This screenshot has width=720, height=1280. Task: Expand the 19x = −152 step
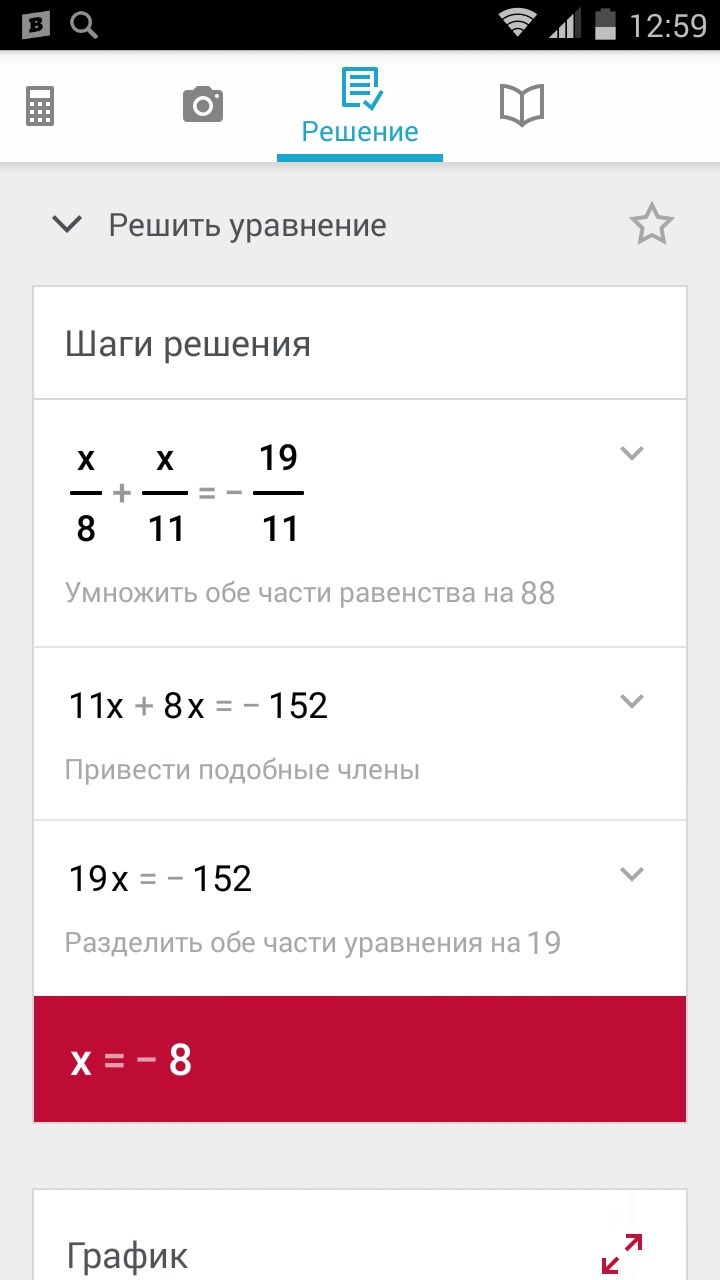(631, 874)
